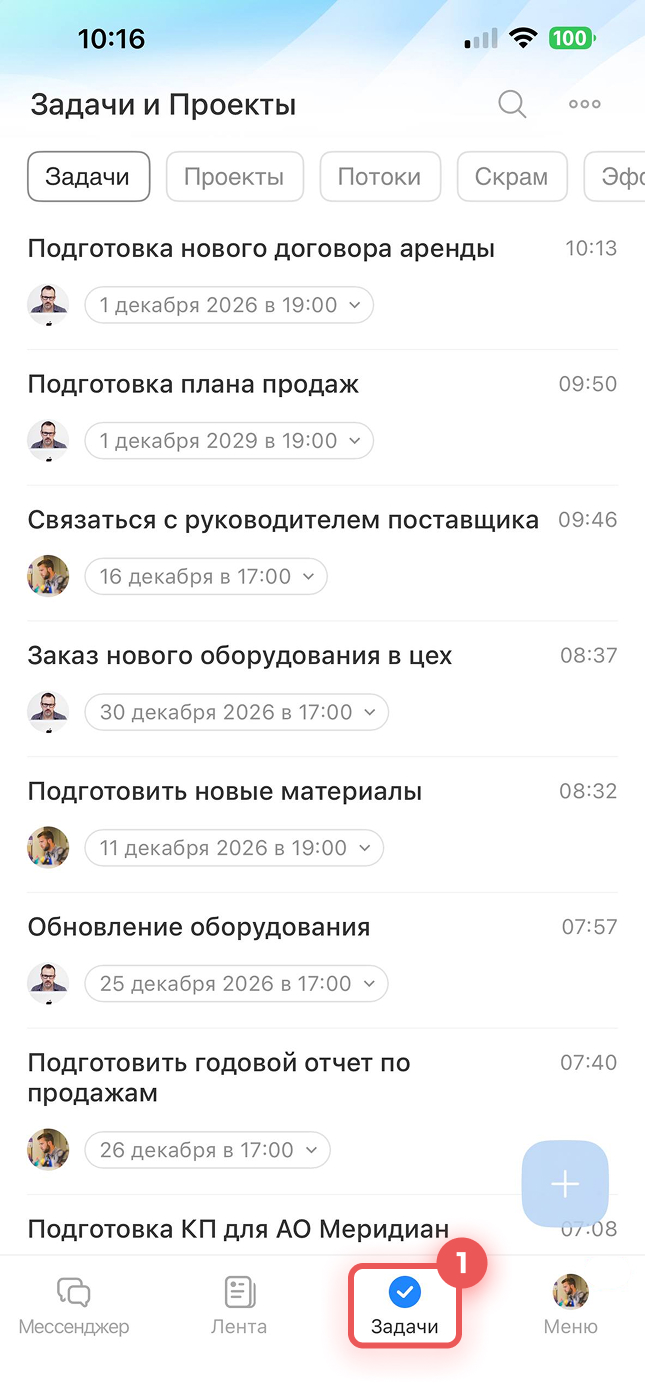Open the search magnifier icon

[x=512, y=104]
